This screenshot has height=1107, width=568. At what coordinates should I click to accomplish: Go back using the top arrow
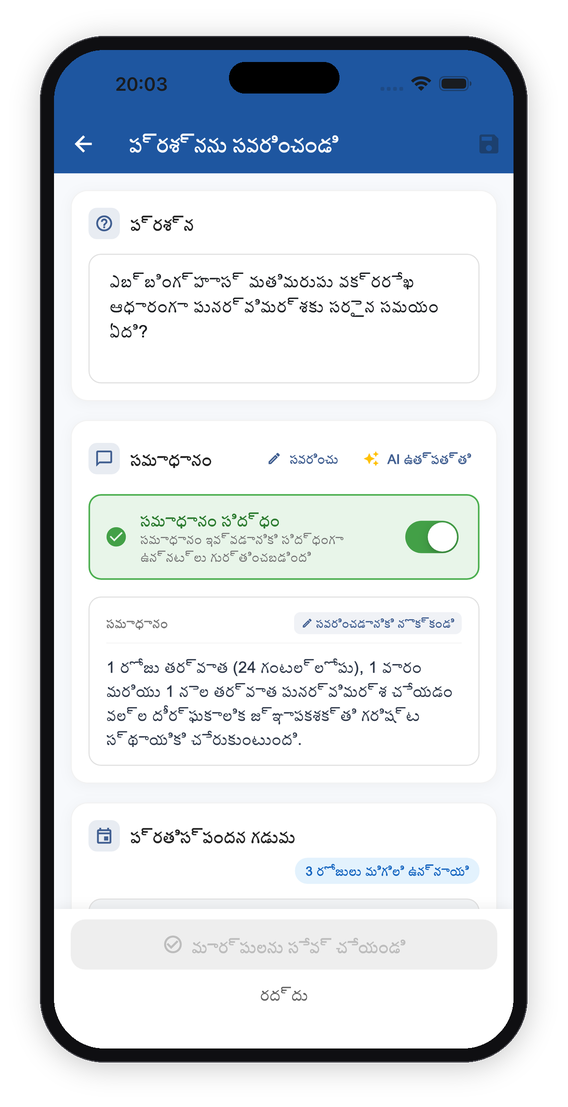(x=83, y=145)
